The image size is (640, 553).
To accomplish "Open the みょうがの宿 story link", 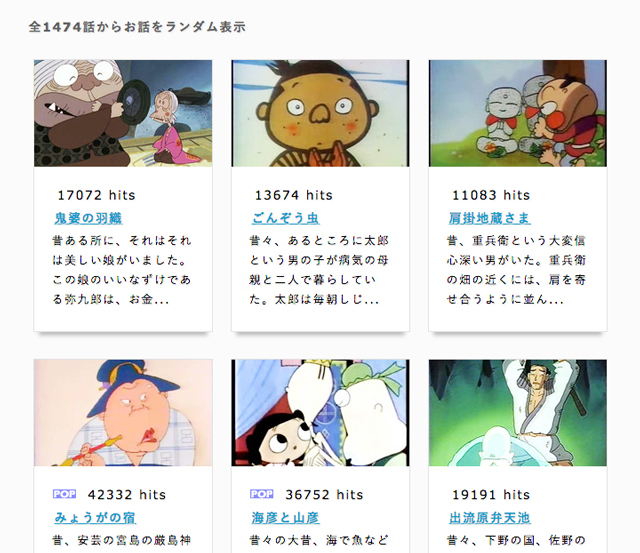I will coord(95,517).
